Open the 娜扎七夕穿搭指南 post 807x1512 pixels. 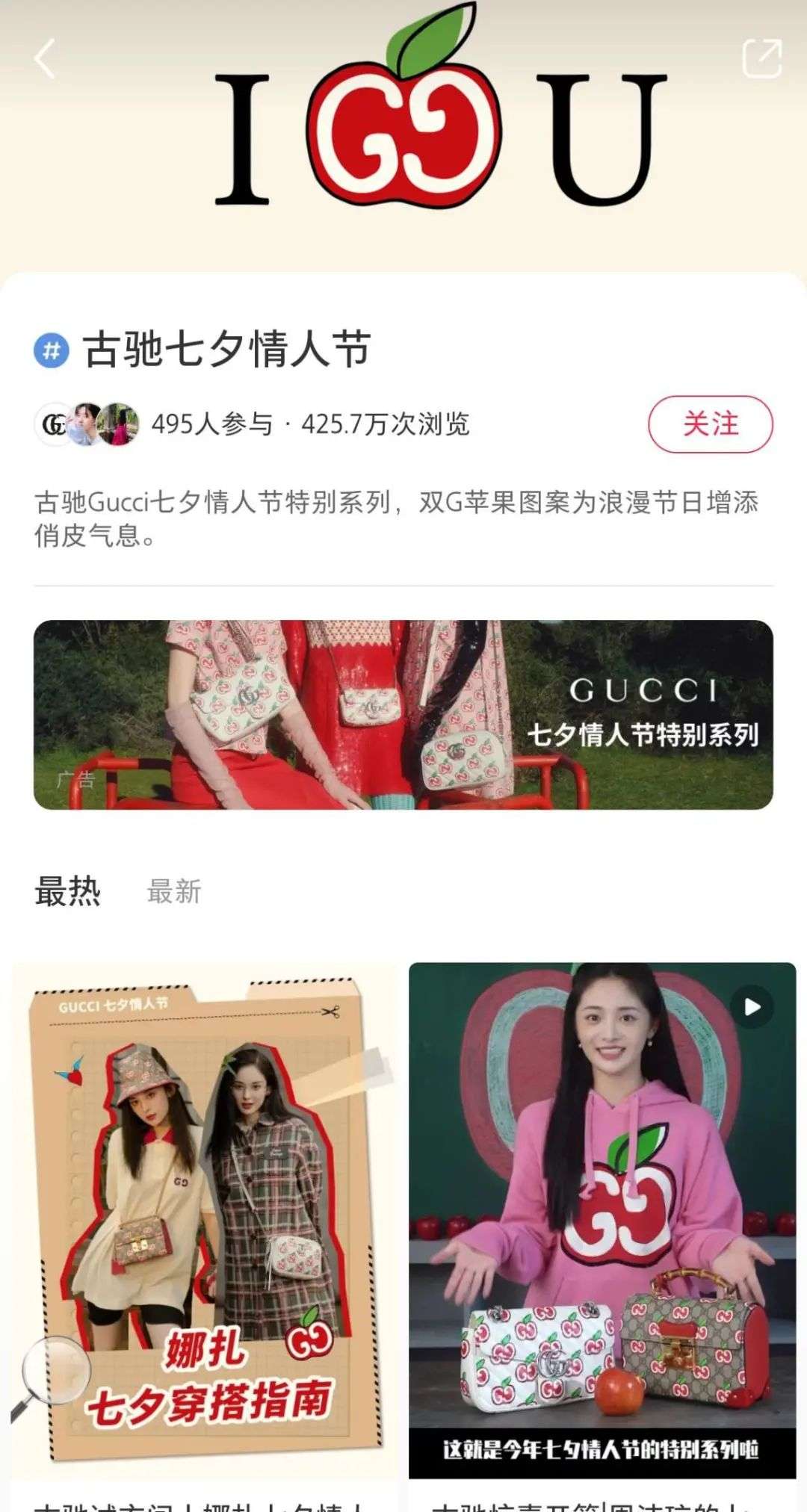pos(204,1218)
